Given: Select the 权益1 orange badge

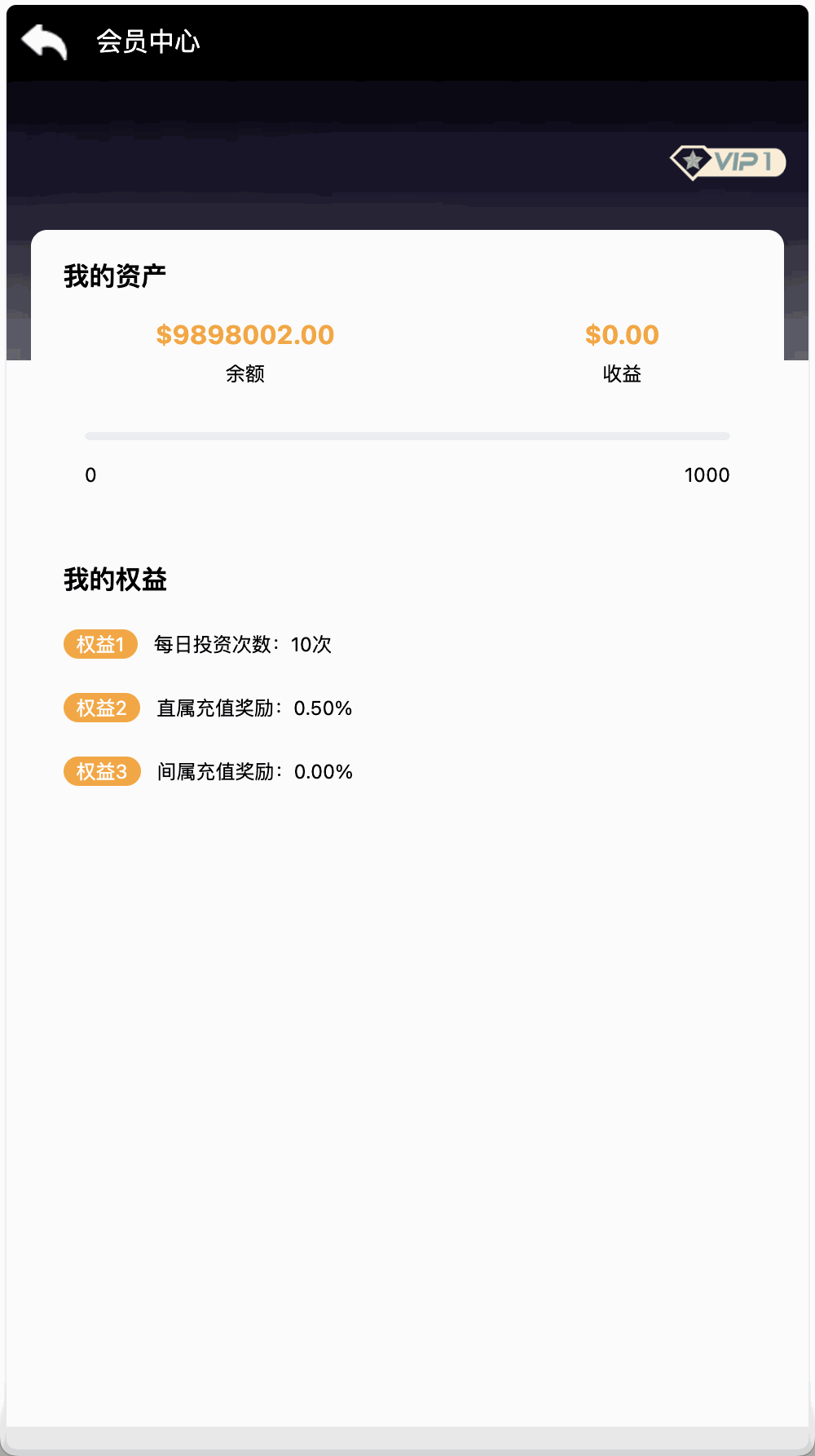Looking at the screenshot, I should 99,644.
